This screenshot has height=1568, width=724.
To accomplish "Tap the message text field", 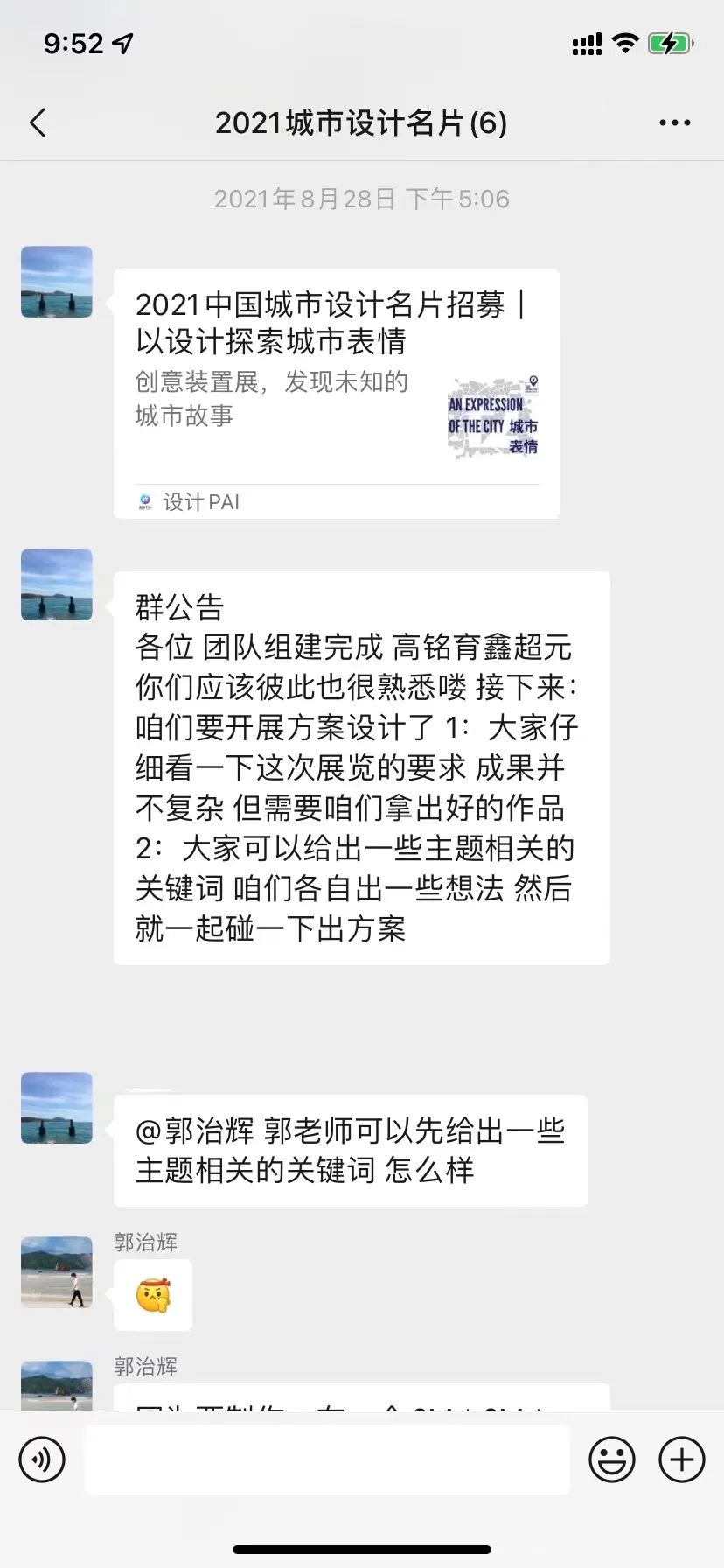I will [327, 1459].
